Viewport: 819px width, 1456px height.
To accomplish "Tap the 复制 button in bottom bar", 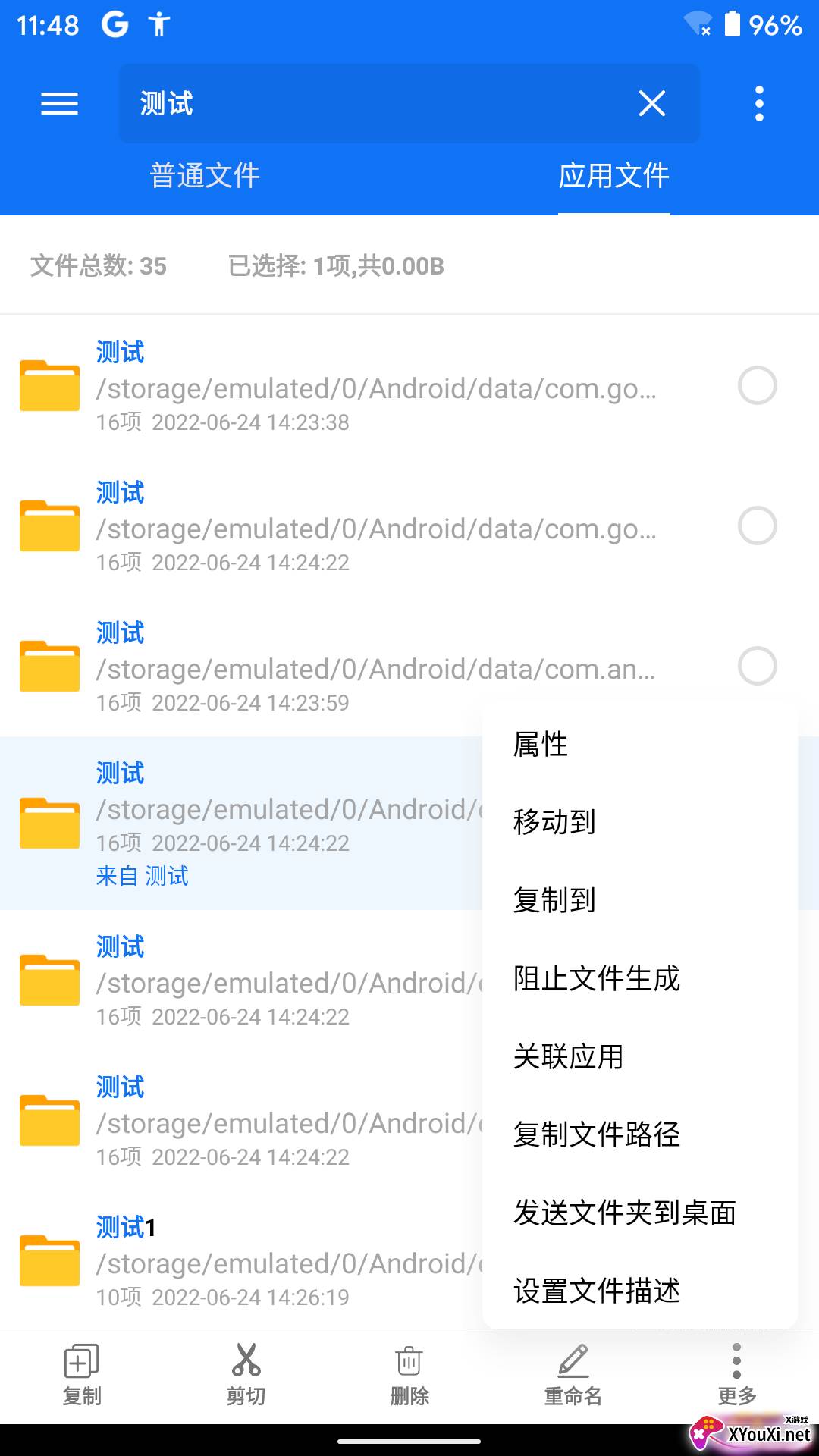I will (x=82, y=1375).
